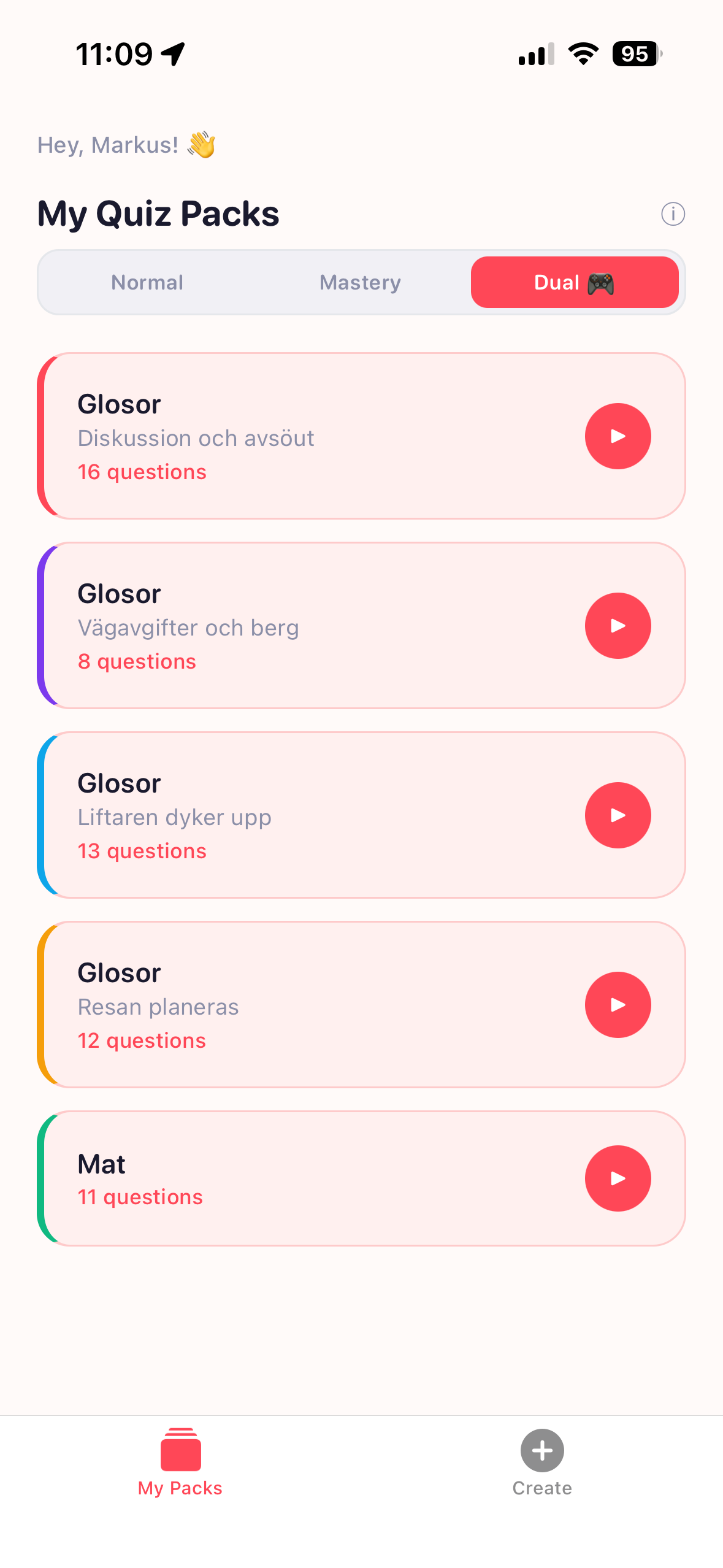Expand the Vägavgifter och berg pack card
Image resolution: width=723 pixels, height=1568 pixels.
click(x=276, y=626)
